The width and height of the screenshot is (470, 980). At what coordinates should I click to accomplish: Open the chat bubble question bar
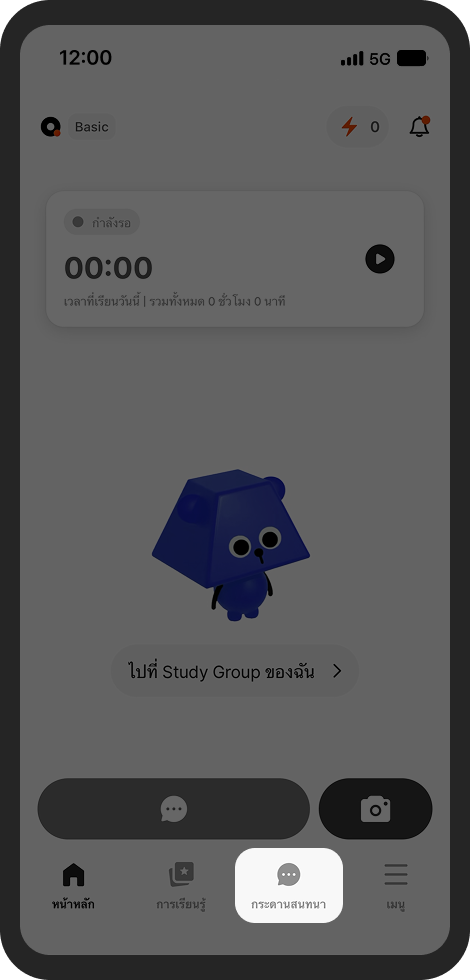click(x=174, y=809)
